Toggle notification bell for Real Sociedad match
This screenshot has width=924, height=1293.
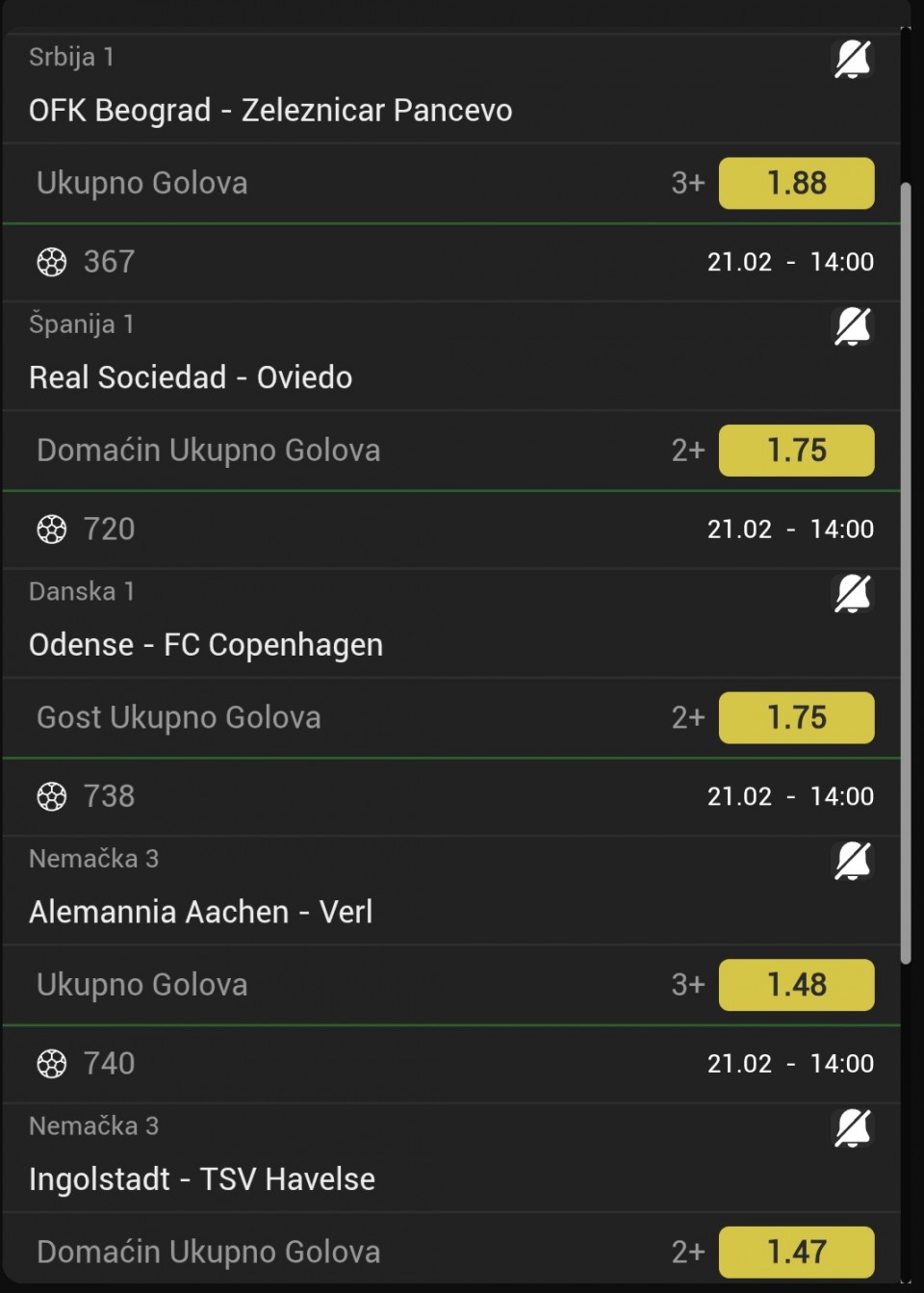(852, 326)
